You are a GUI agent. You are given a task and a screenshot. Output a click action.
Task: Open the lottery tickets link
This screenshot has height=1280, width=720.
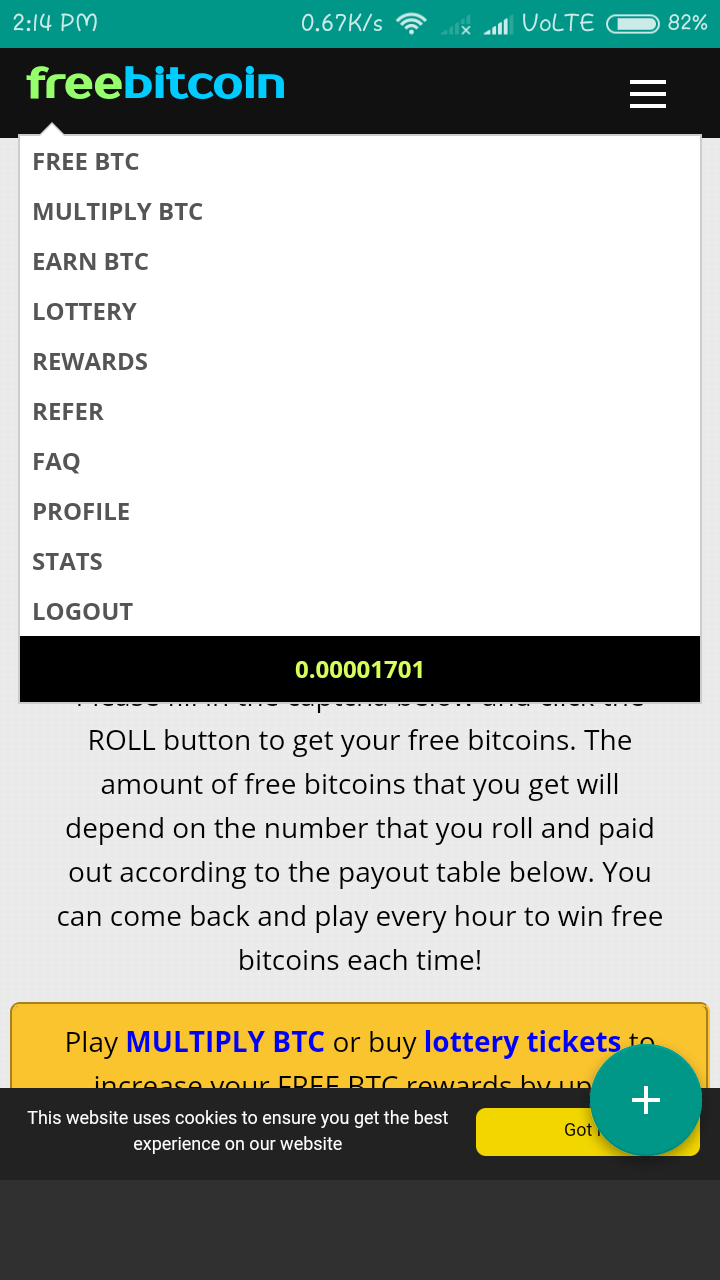[522, 1042]
